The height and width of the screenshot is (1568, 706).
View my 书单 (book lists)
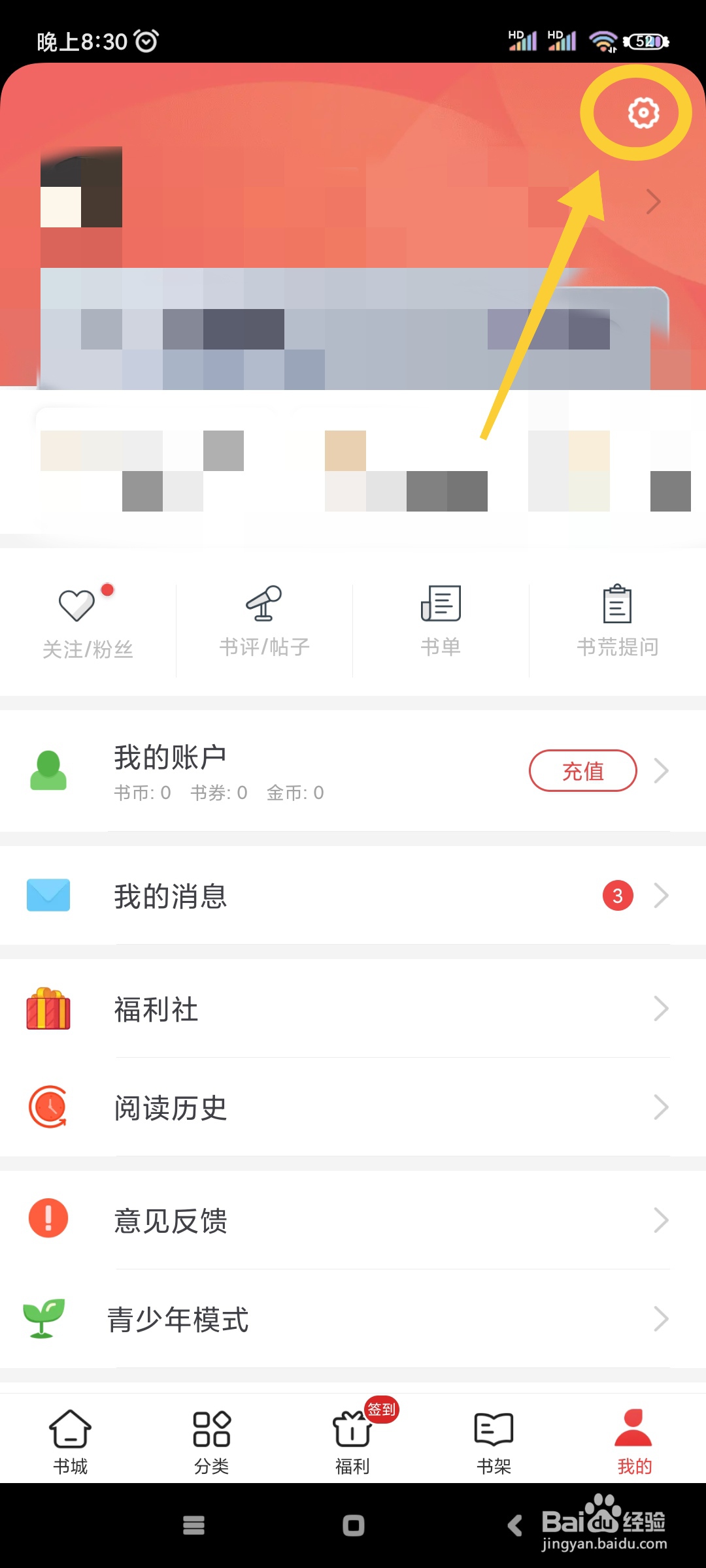pyautogui.click(x=441, y=622)
